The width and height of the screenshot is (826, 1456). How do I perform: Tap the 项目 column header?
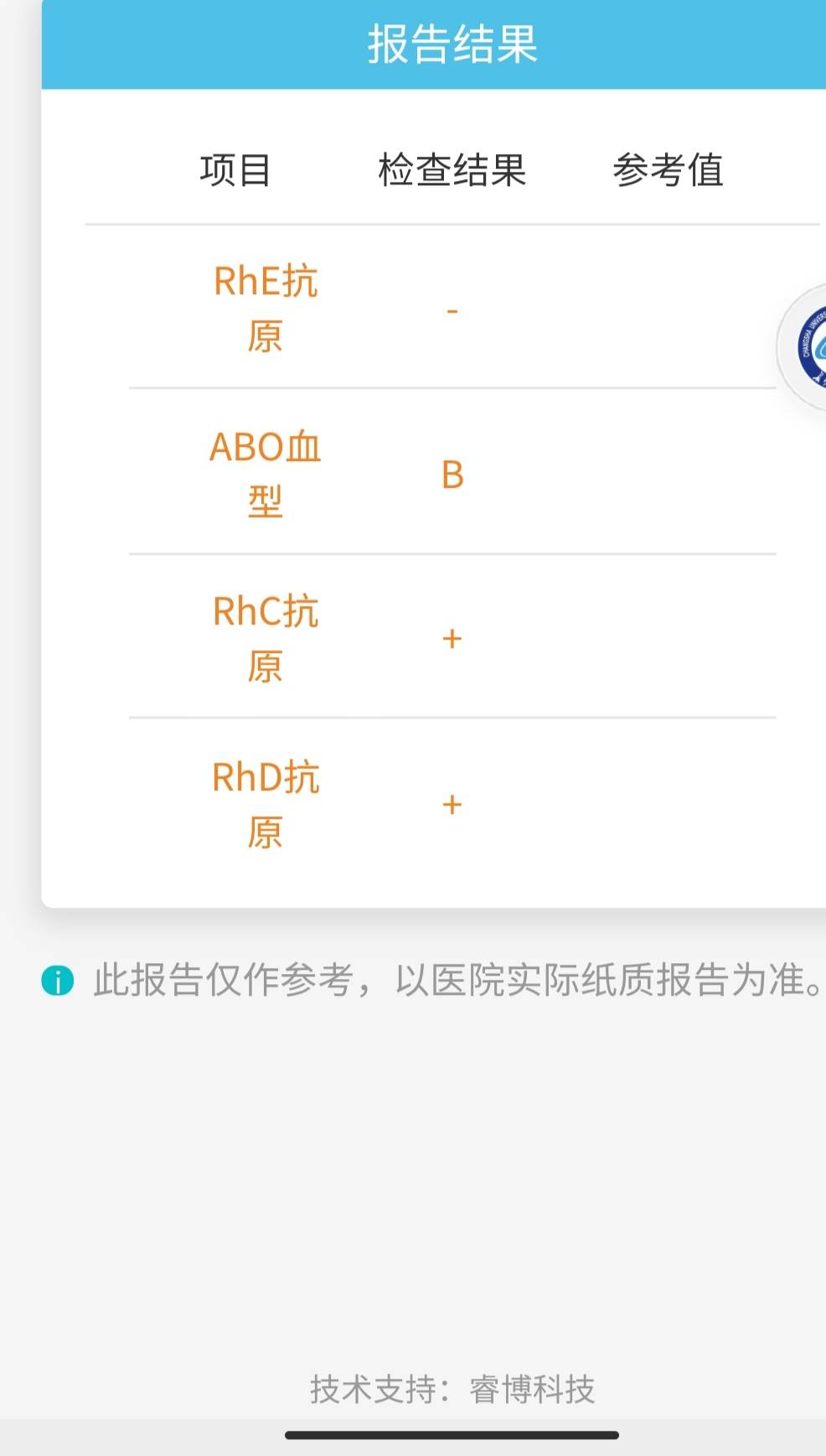[x=237, y=169]
